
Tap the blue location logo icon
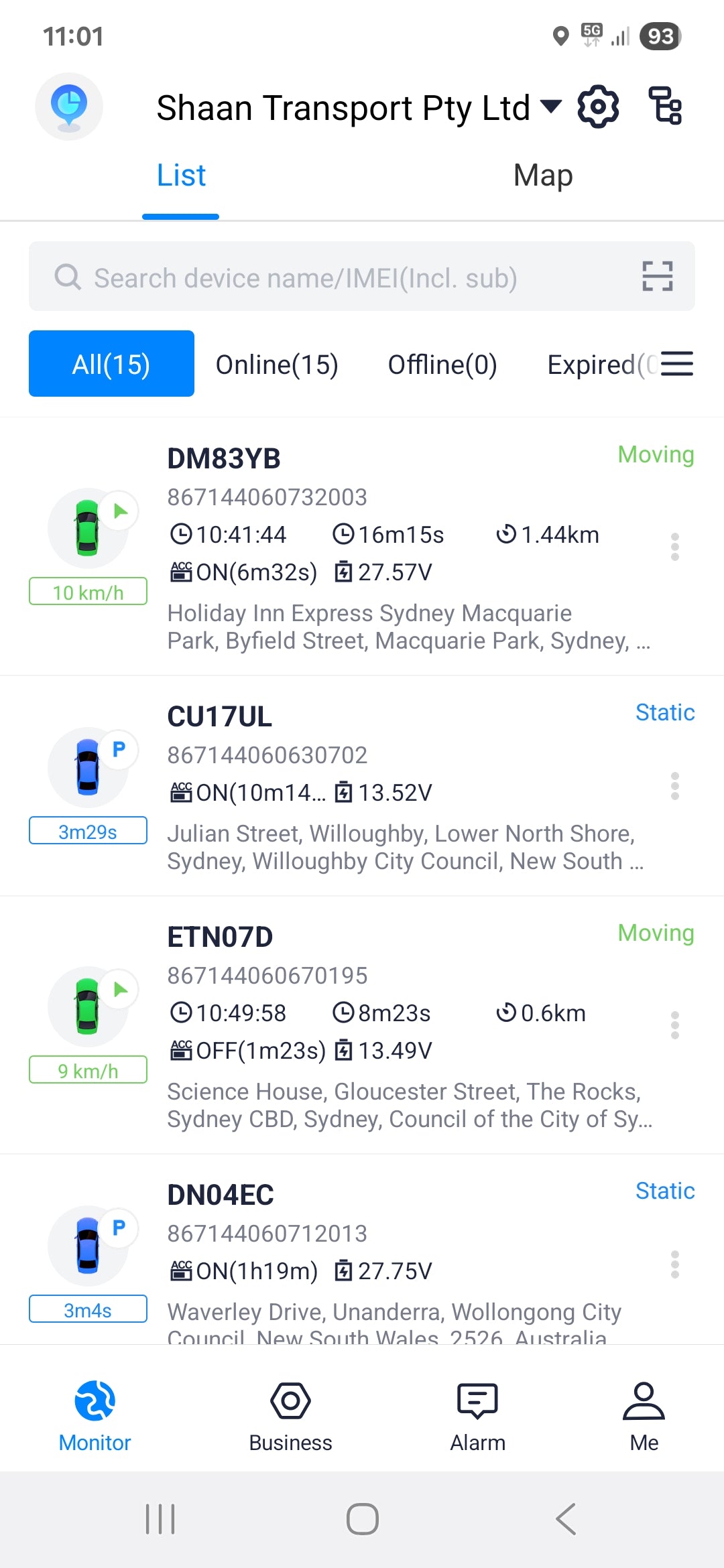point(69,107)
